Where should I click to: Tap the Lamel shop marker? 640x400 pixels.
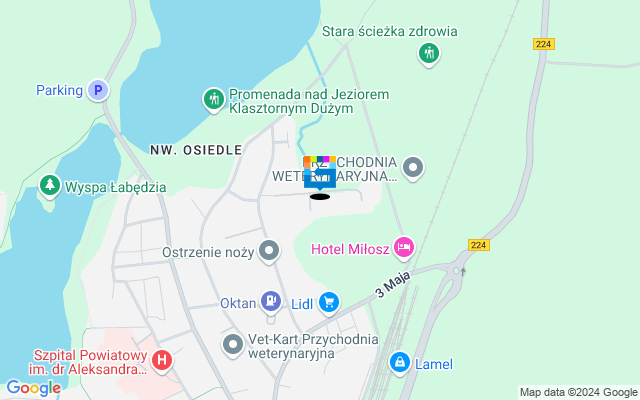(400, 362)
